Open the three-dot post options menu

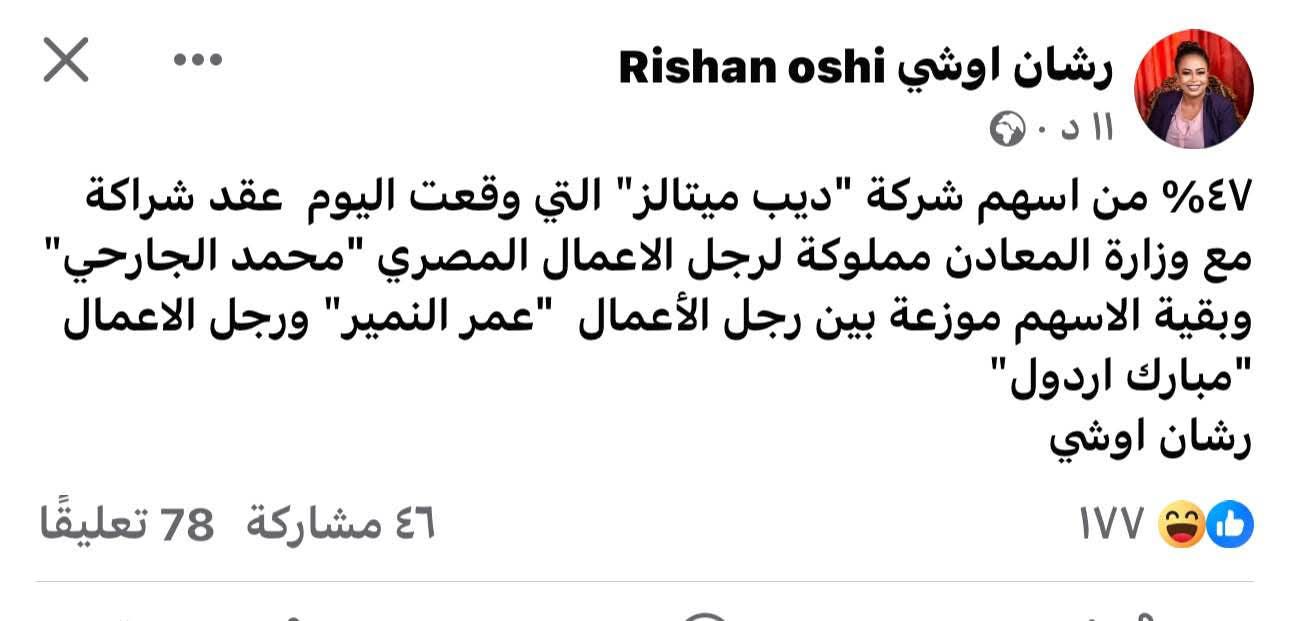point(197,60)
